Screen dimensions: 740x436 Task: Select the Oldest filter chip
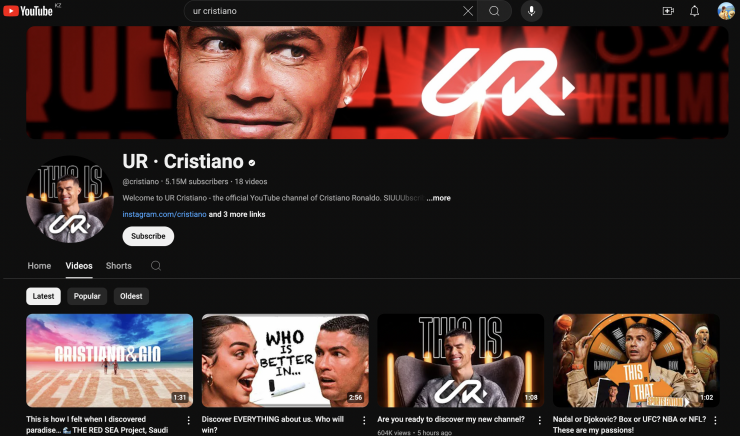[x=131, y=296]
